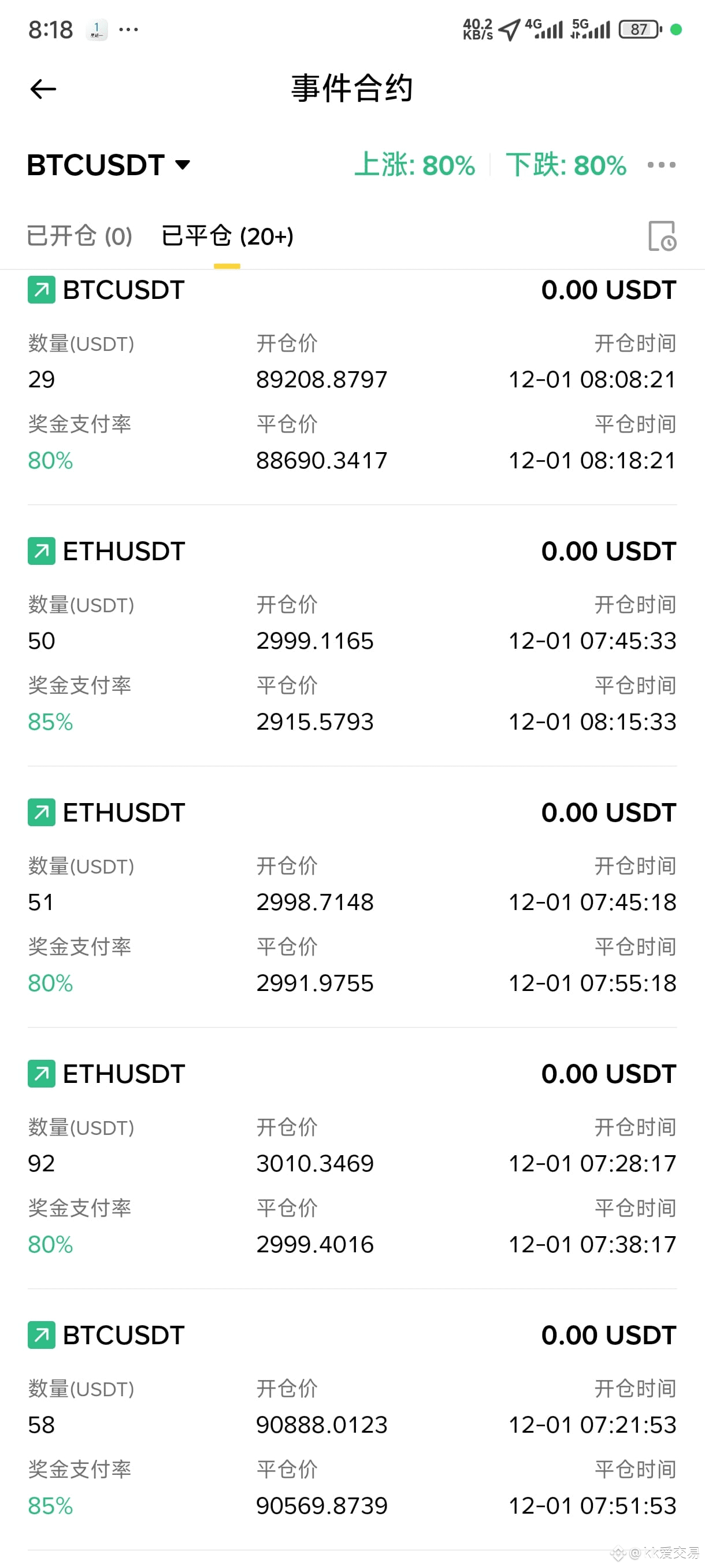The image size is (705, 1568).
Task: Open the three-dot overflow menu
Action: click(661, 165)
